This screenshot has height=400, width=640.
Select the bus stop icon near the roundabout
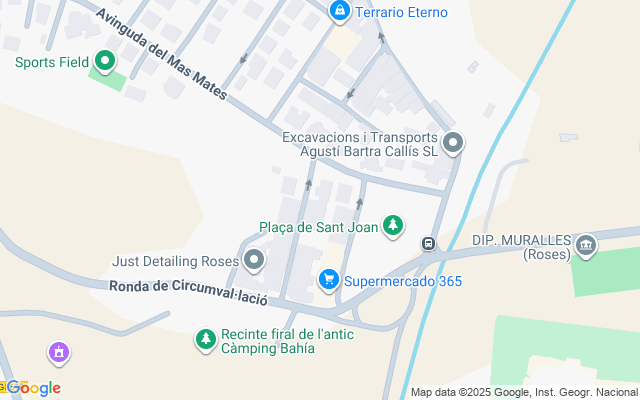click(428, 244)
